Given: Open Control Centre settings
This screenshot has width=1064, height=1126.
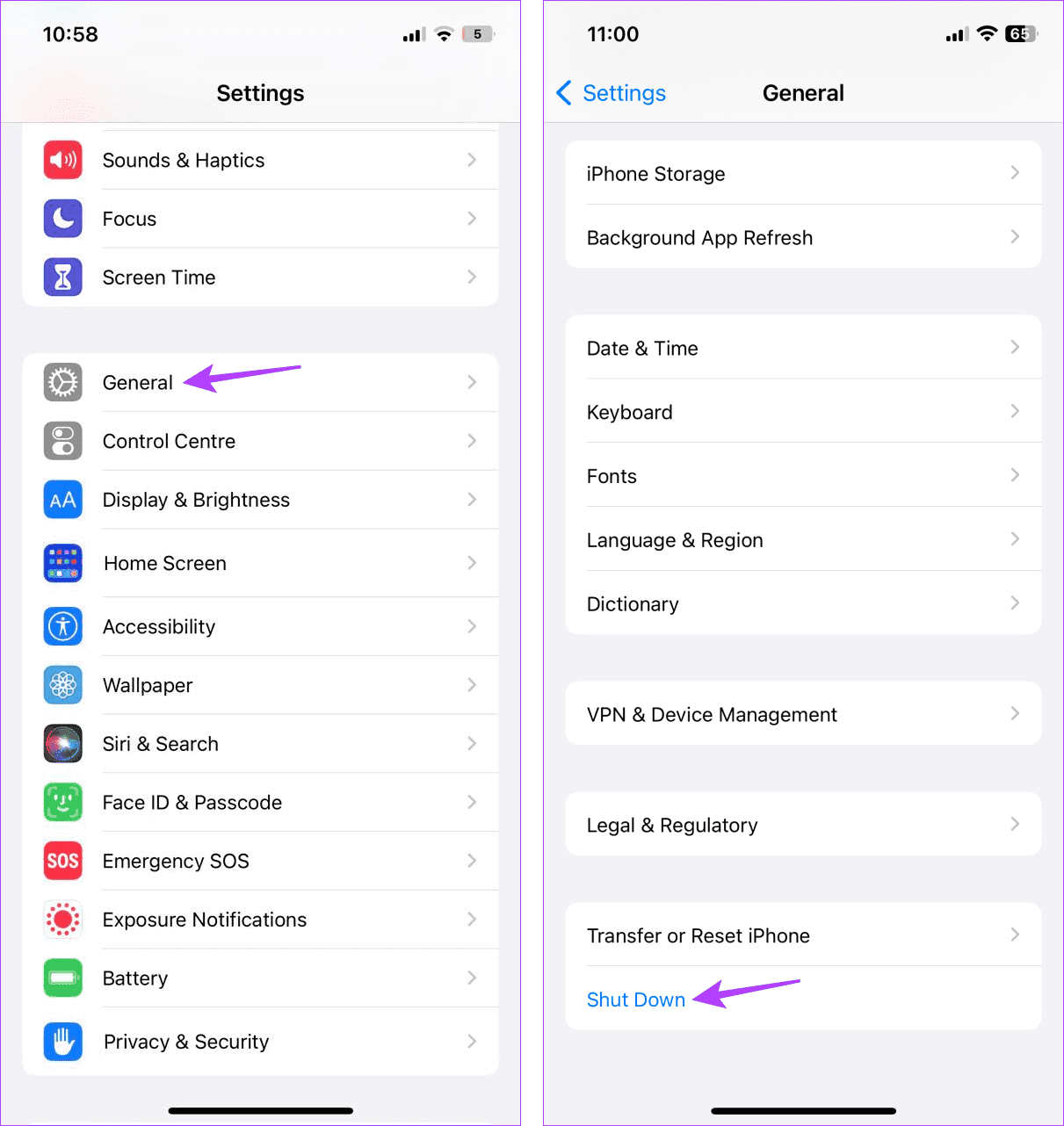Looking at the screenshot, I should (x=169, y=442).
